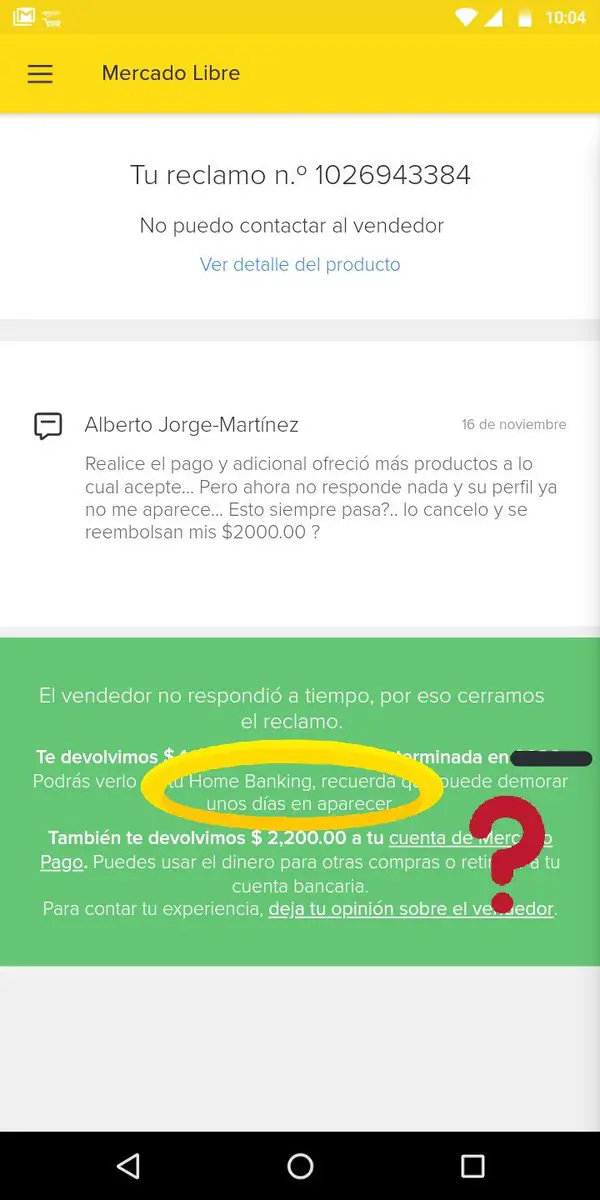
Task: Go to the home screen
Action: point(300,1166)
